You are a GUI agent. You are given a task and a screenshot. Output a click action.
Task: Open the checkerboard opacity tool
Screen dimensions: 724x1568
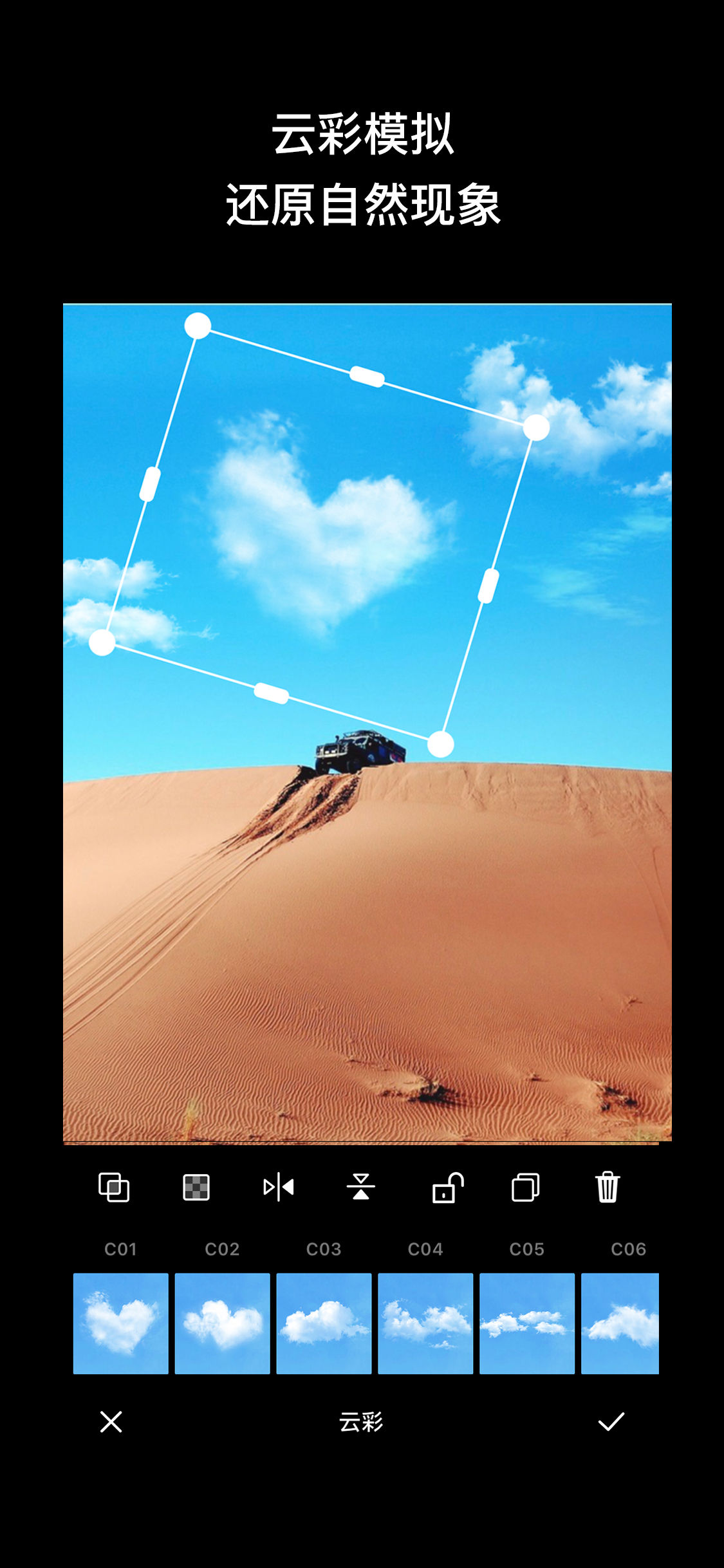click(196, 1188)
